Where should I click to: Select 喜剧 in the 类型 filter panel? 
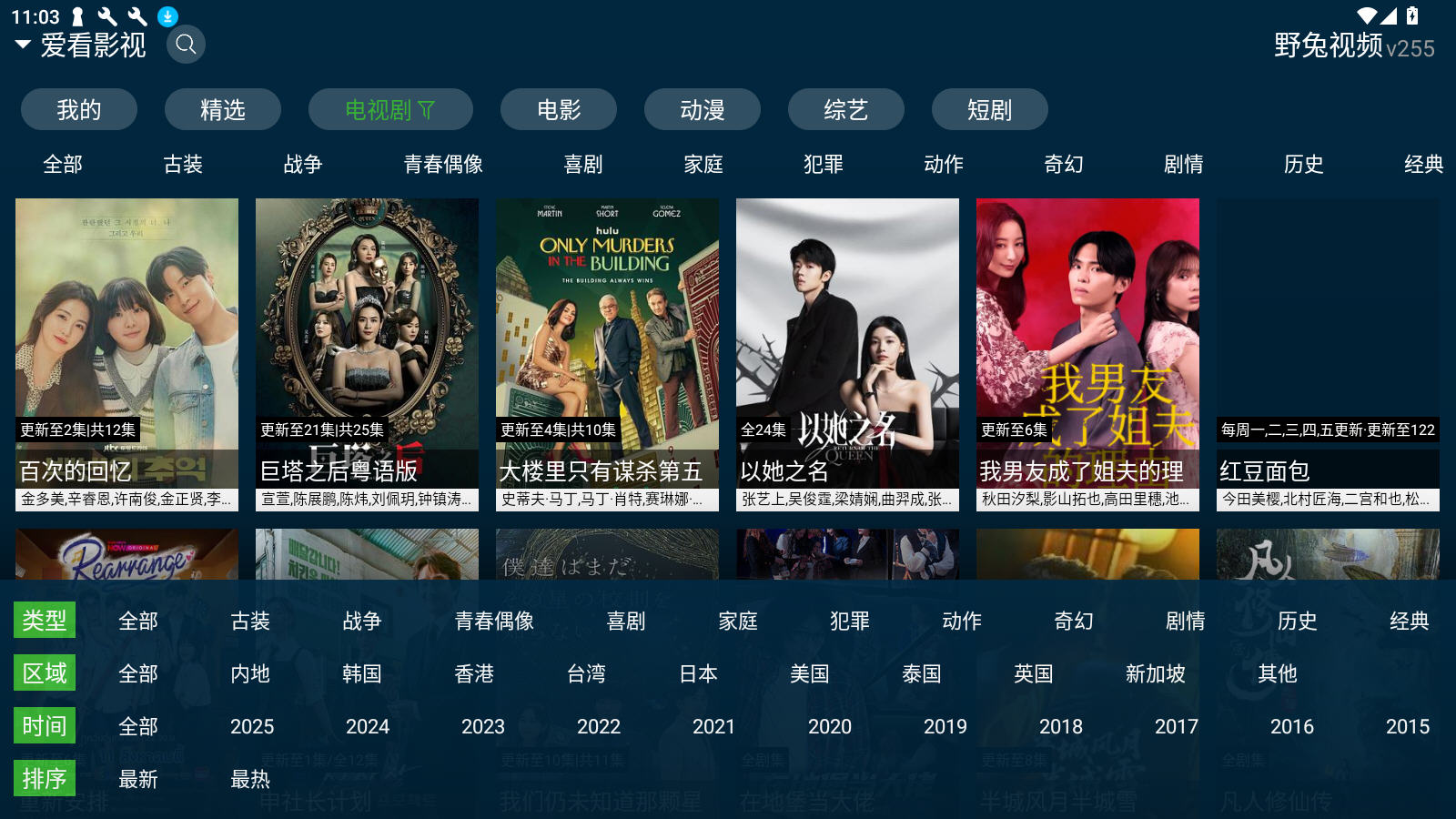[626, 621]
